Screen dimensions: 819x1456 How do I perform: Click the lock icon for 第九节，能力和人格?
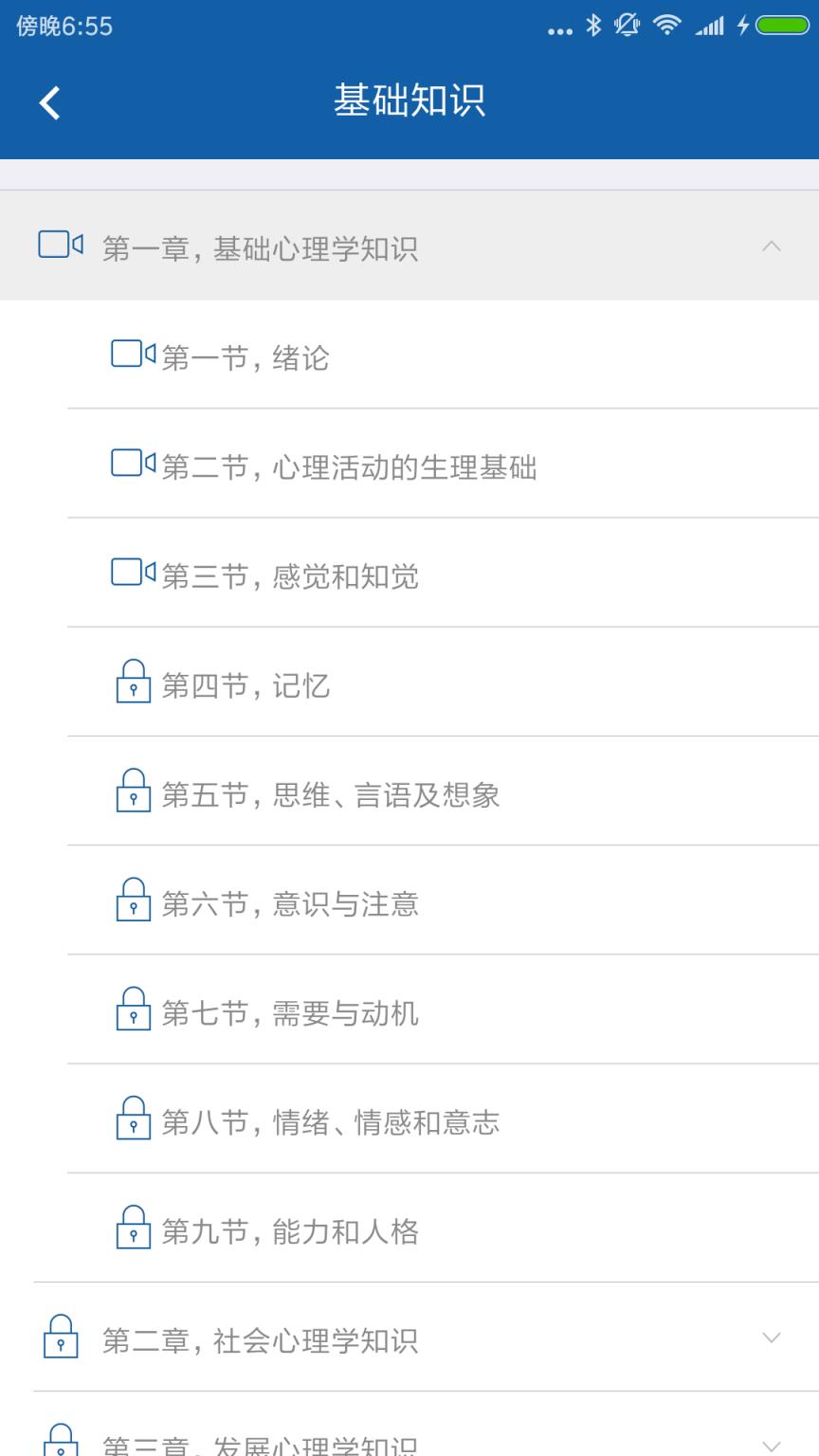[133, 1227]
